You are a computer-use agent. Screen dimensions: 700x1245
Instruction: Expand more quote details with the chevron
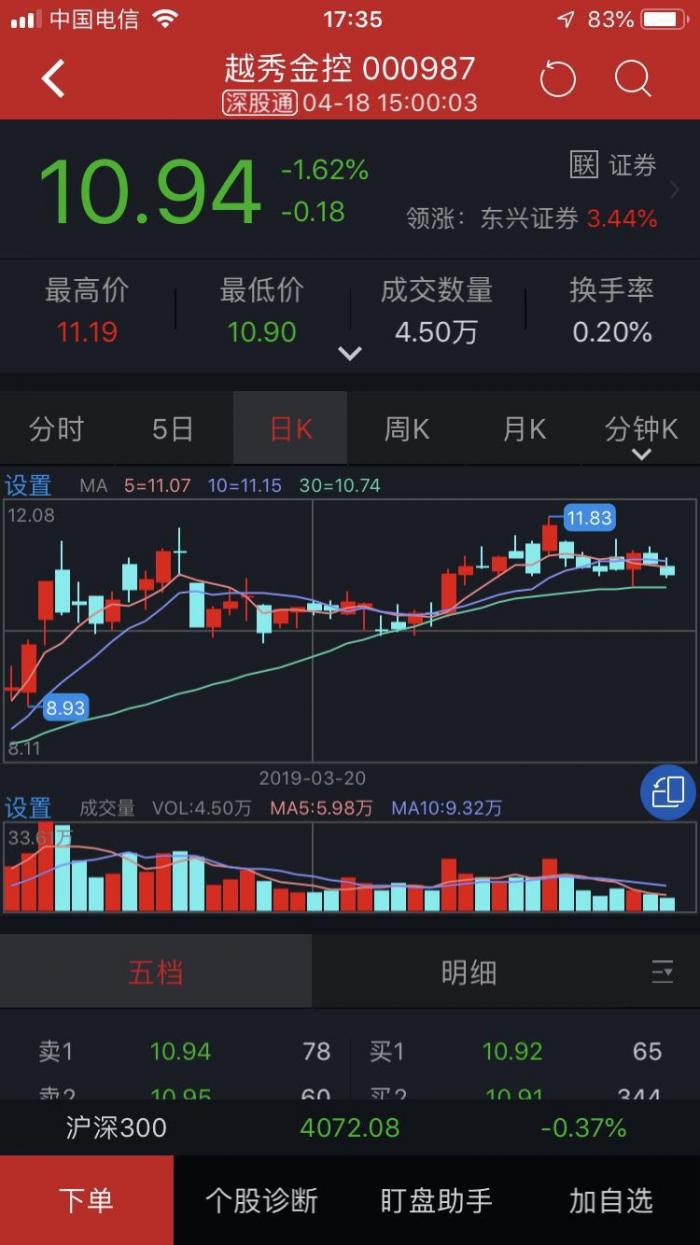pos(349,353)
